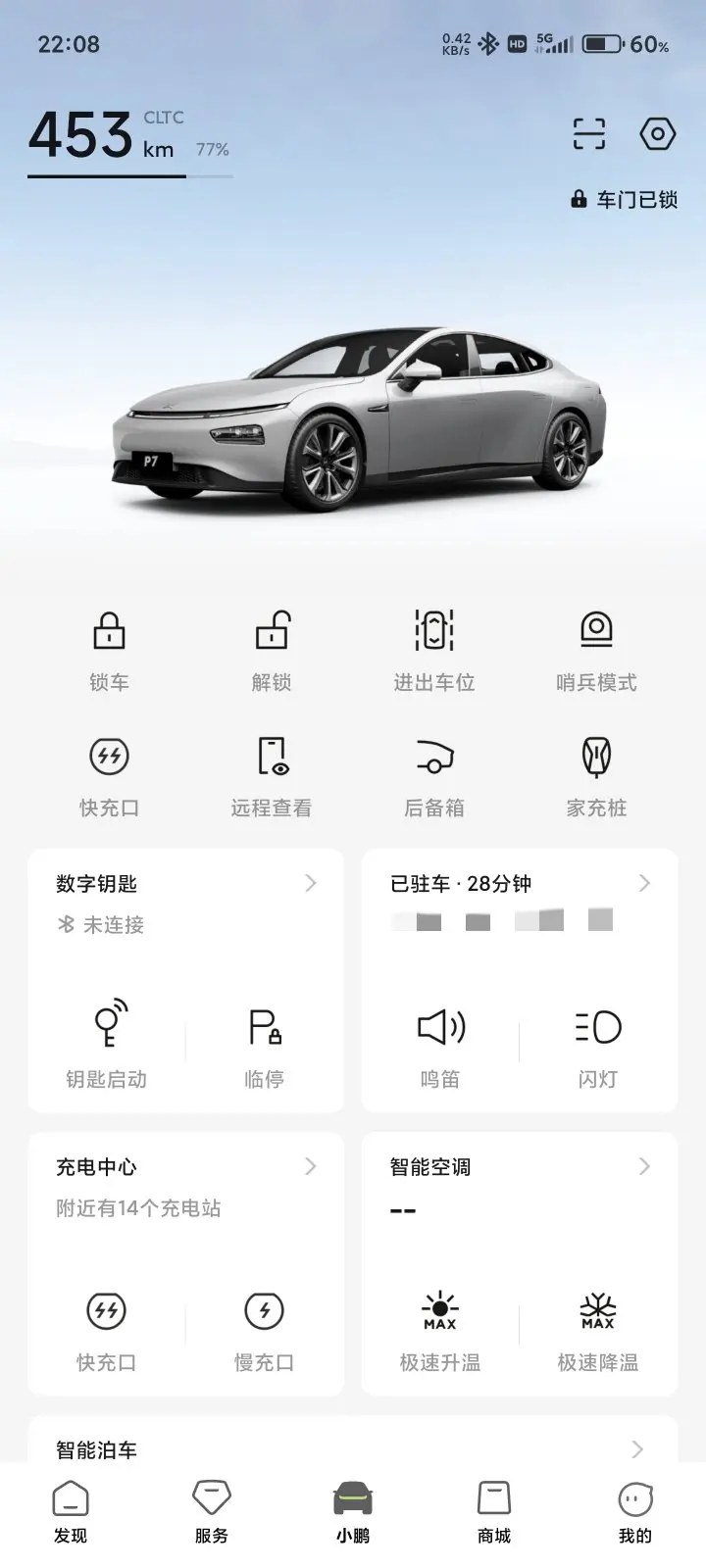Switch to the 商城 tab
This screenshot has width=706, height=1568.
pos(494,1512)
